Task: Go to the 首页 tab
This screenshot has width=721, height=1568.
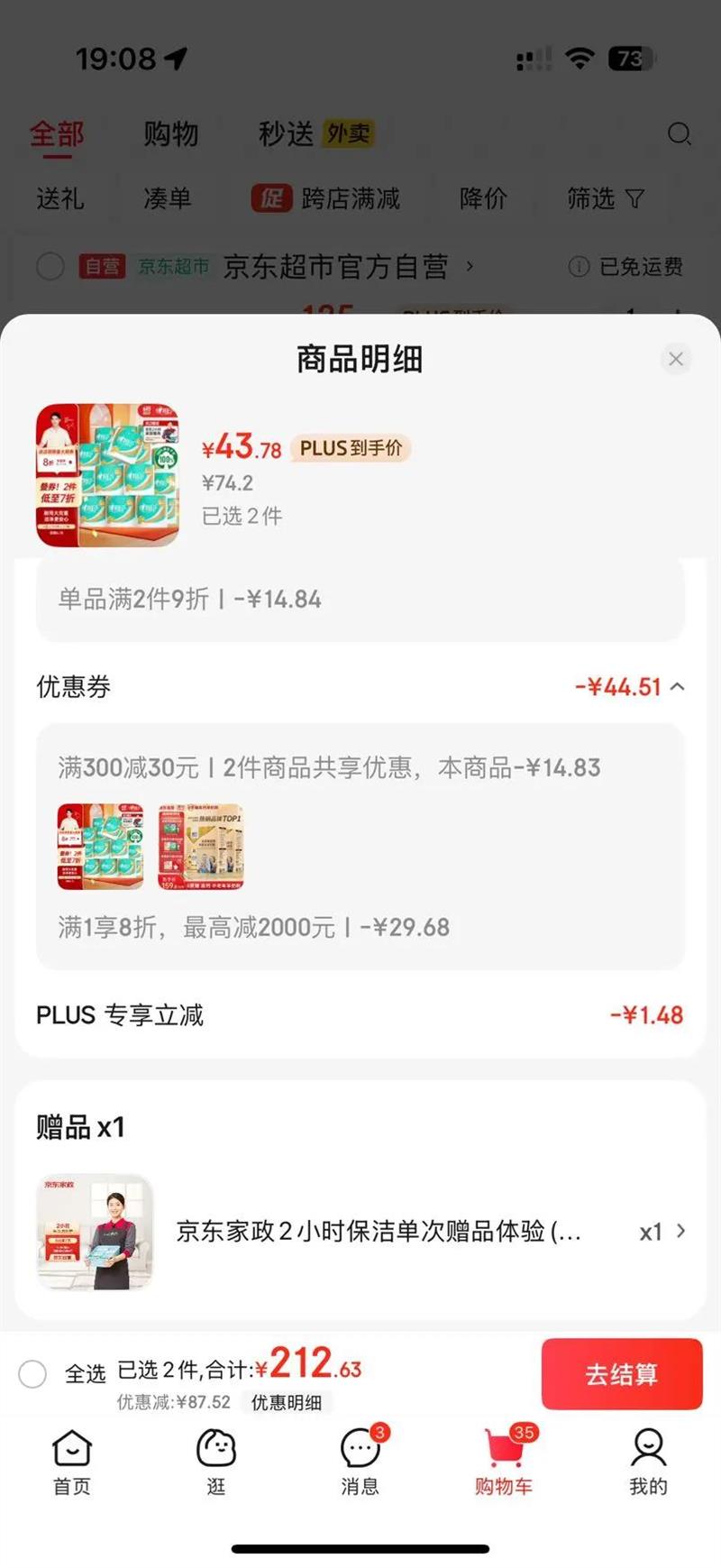Action: pyautogui.click(x=72, y=1462)
